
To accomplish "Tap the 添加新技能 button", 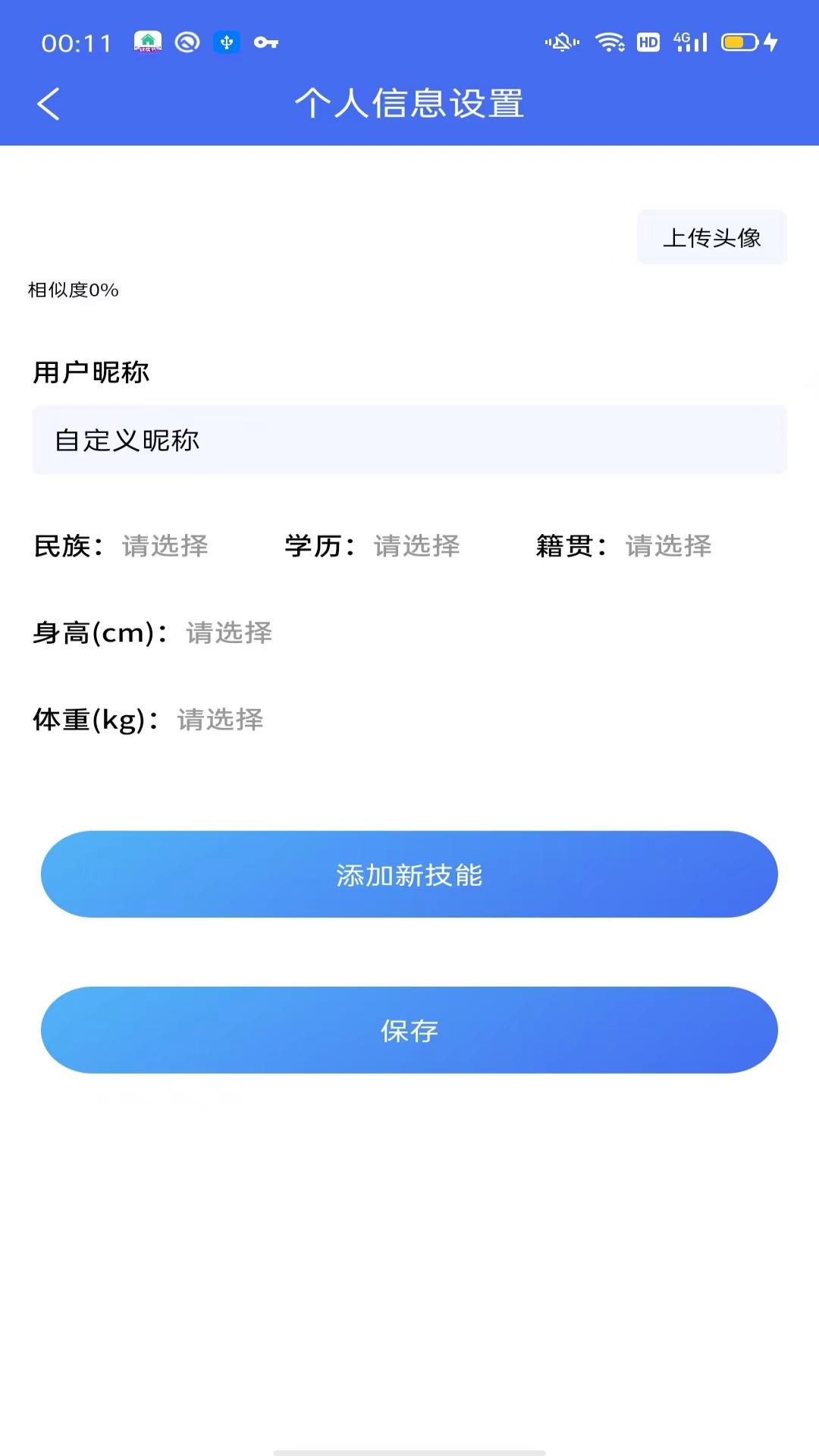I will click(x=409, y=874).
